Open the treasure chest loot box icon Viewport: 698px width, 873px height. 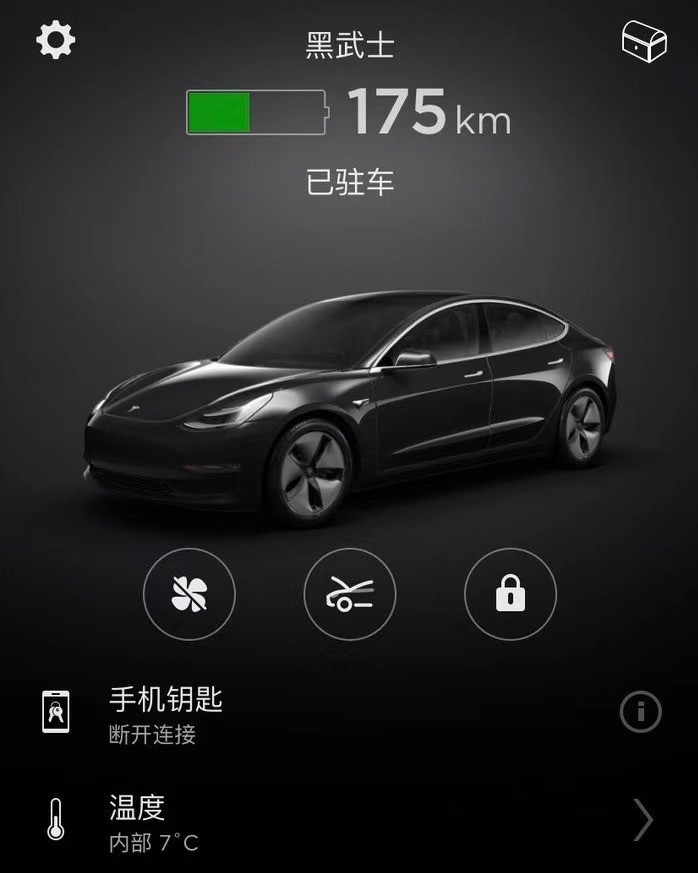643,43
